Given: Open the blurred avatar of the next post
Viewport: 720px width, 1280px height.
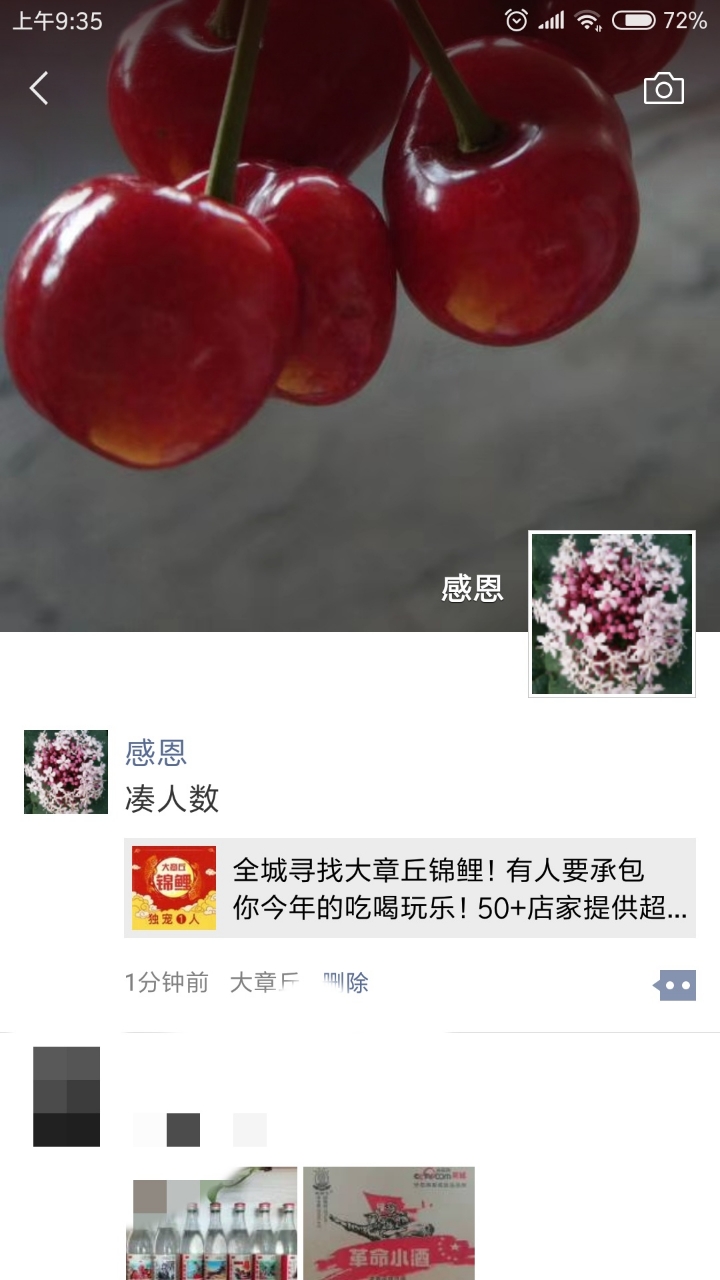Looking at the screenshot, I should [66, 1096].
